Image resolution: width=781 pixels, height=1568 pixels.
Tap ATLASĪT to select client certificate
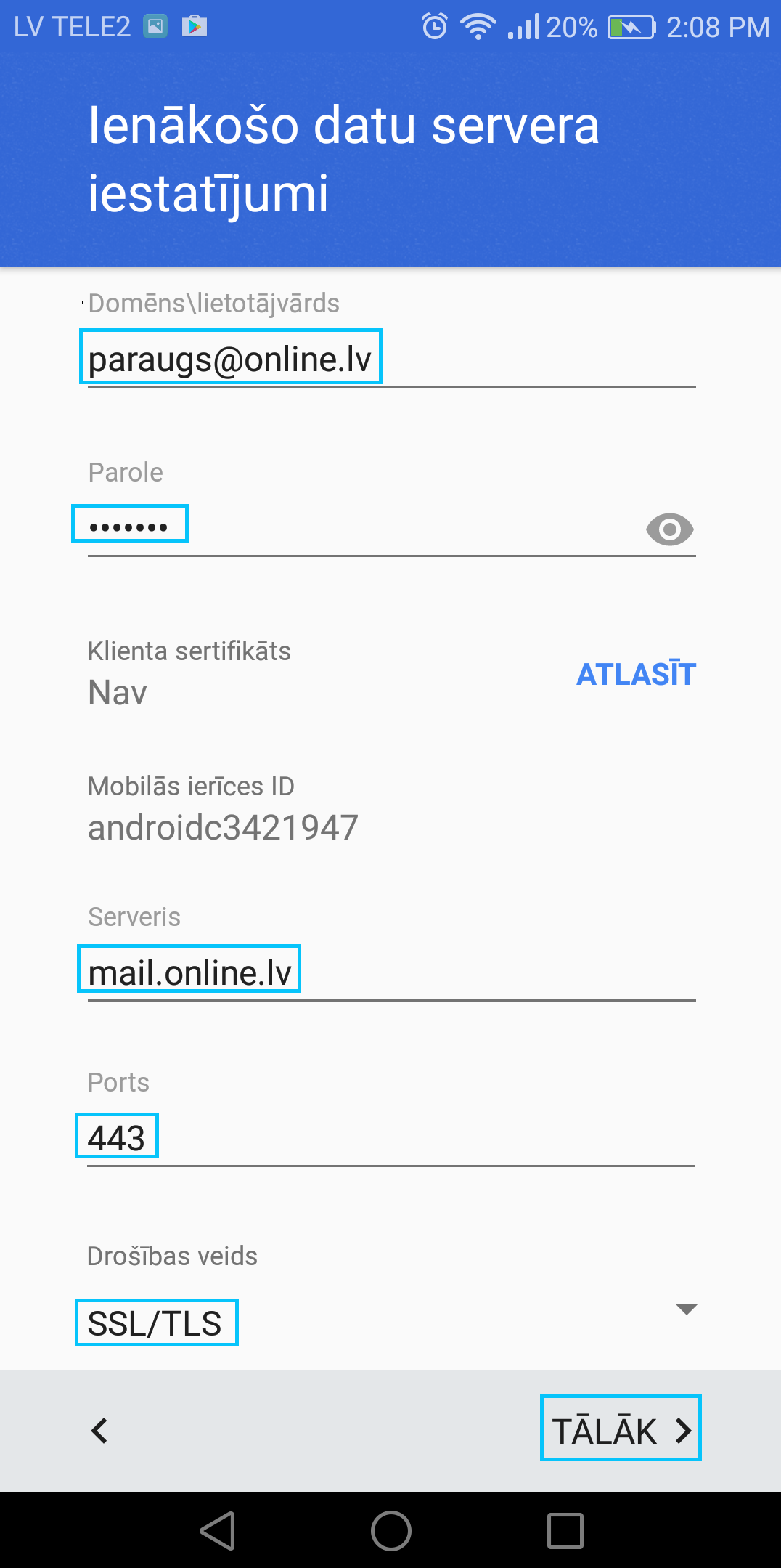point(636,675)
